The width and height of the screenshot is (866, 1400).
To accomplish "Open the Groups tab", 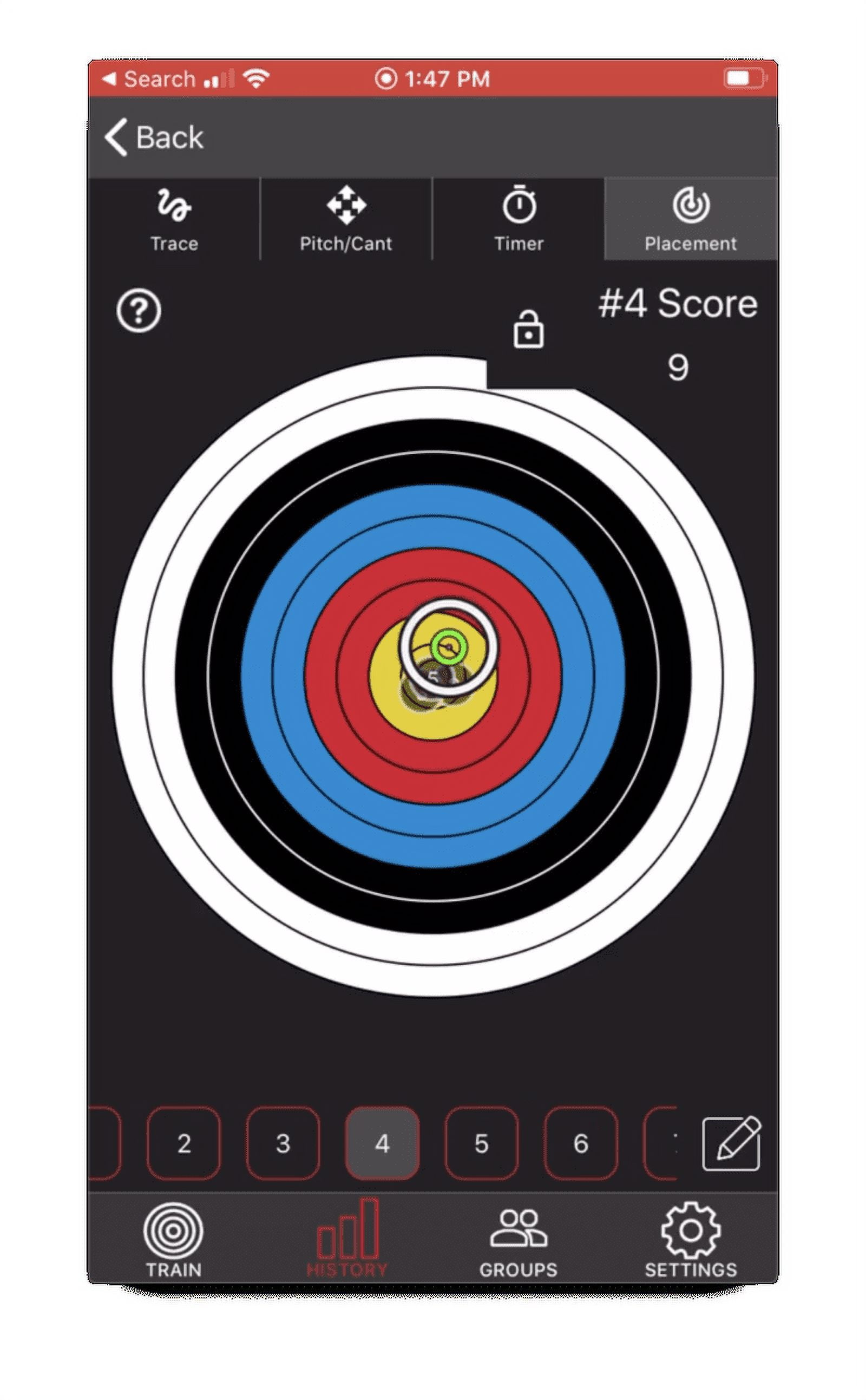I will 519,1240.
